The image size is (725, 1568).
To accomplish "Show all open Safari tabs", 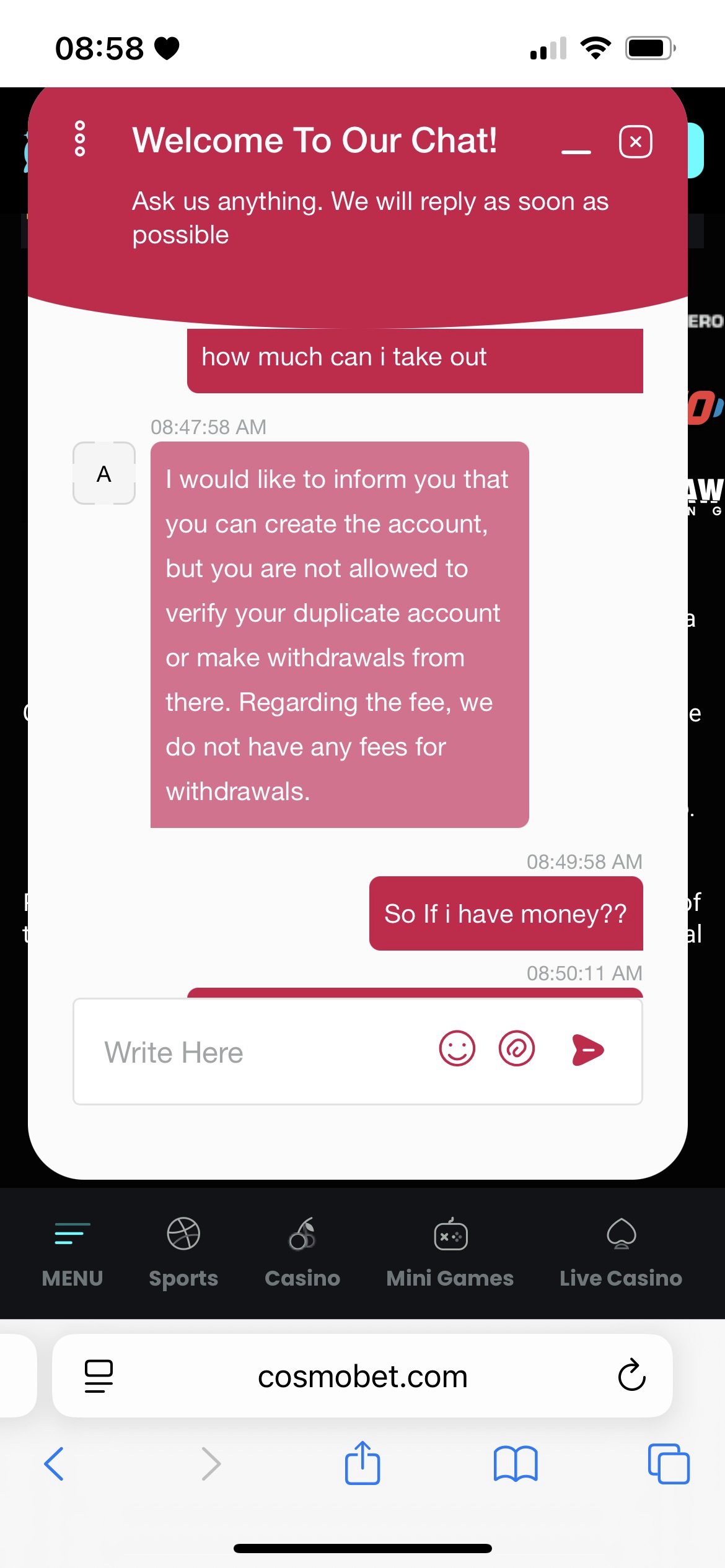I will tap(668, 1464).
